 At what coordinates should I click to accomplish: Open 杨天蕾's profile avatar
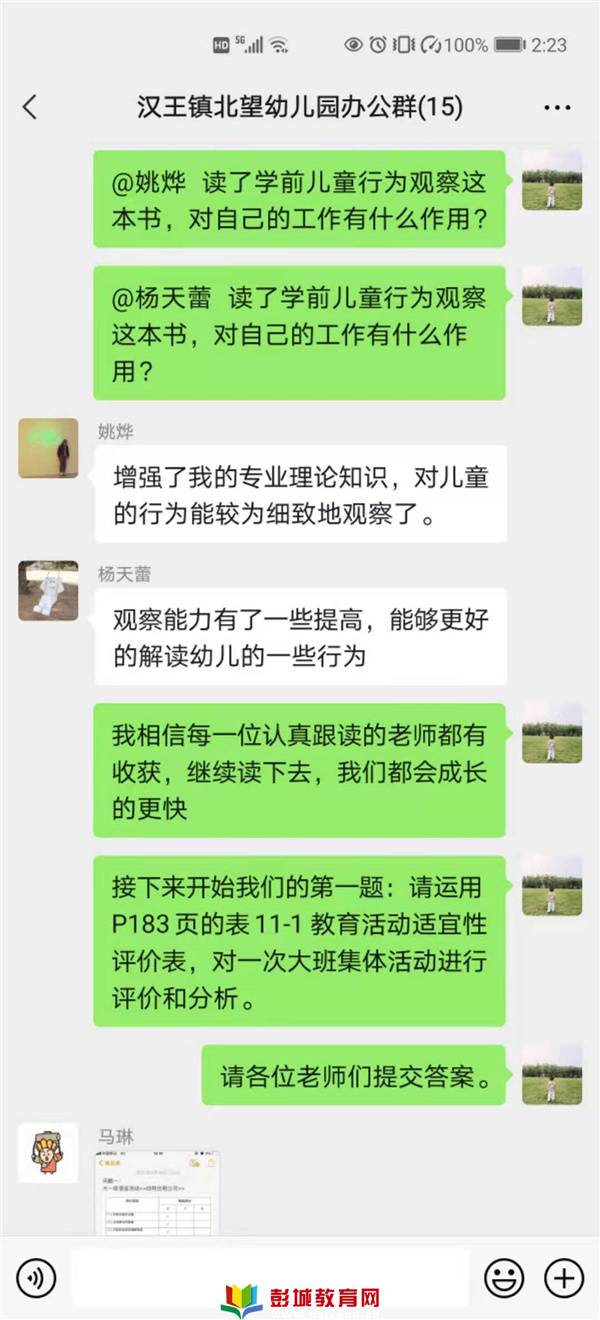click(x=48, y=590)
